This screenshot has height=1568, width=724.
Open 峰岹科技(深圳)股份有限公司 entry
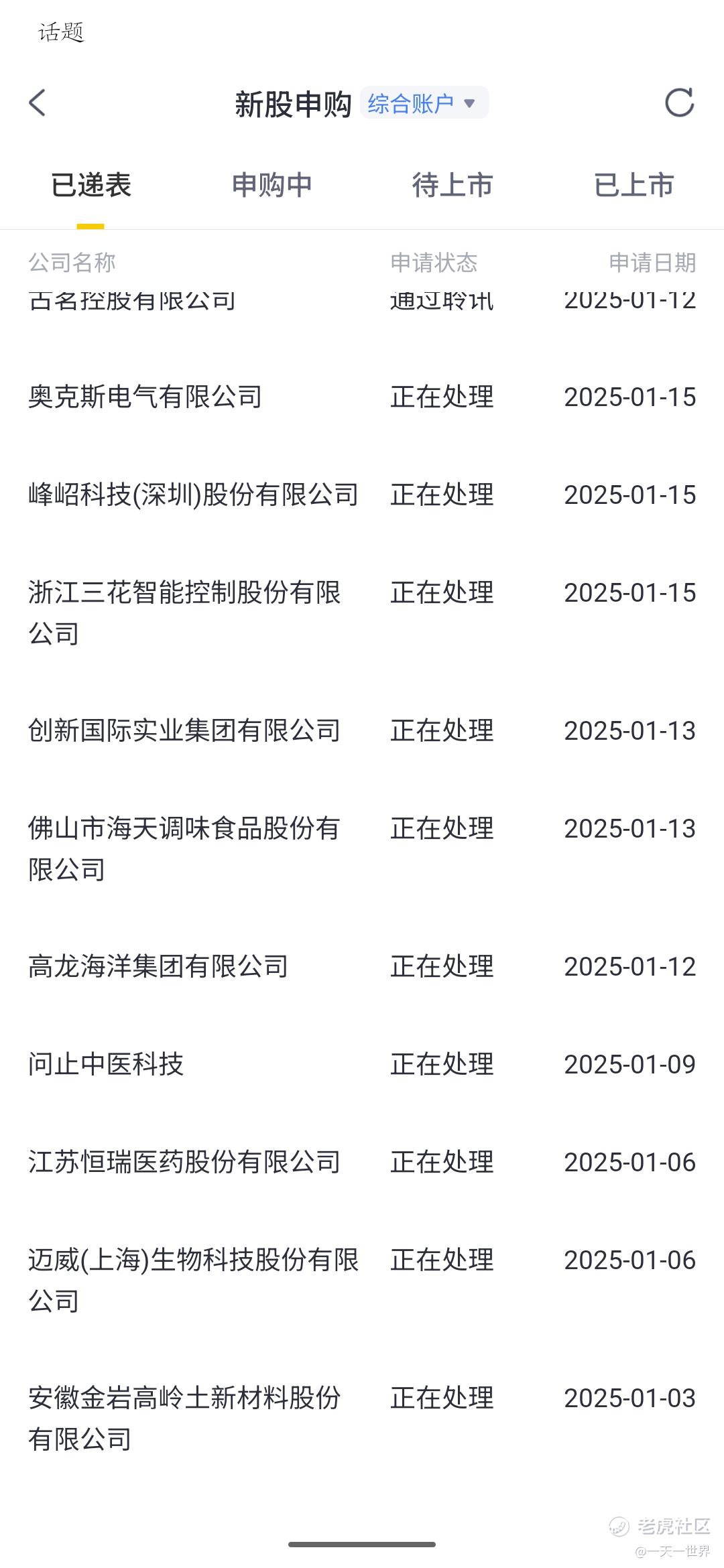[362, 495]
